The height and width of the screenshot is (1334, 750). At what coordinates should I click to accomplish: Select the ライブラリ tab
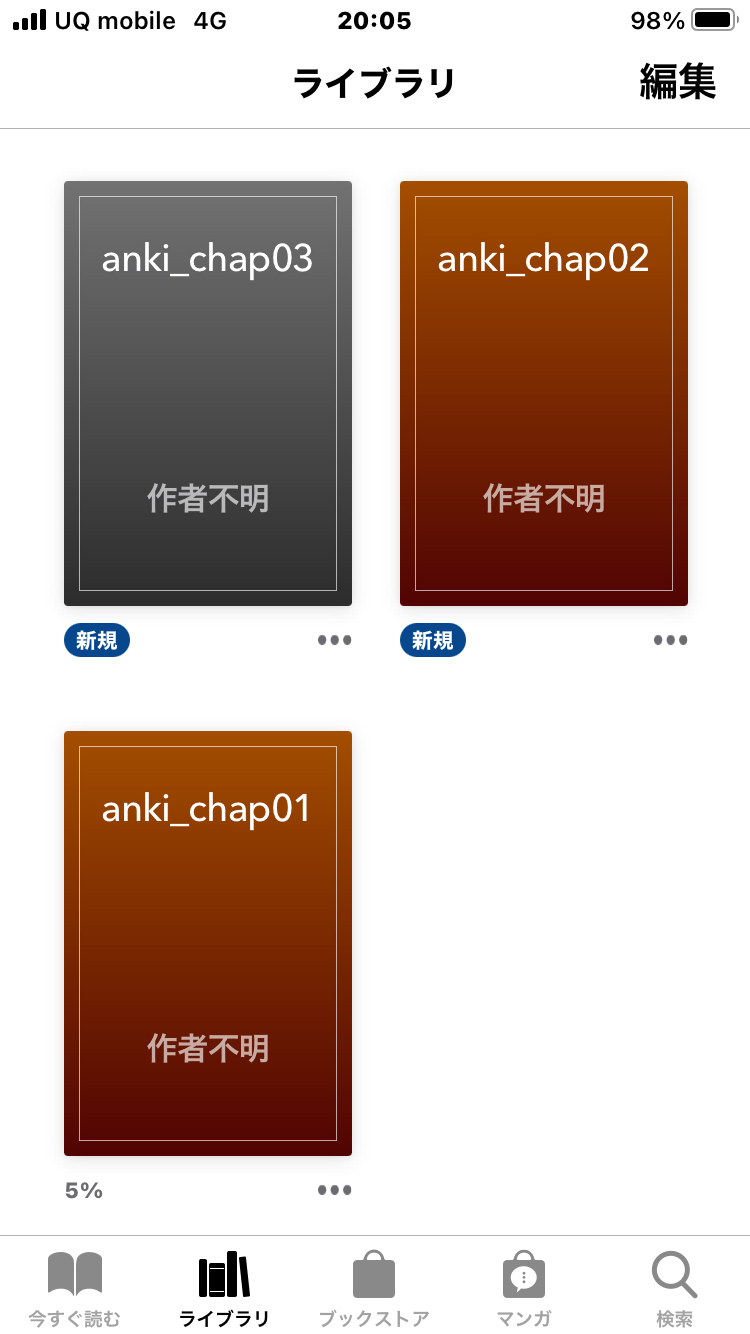coord(224,1288)
